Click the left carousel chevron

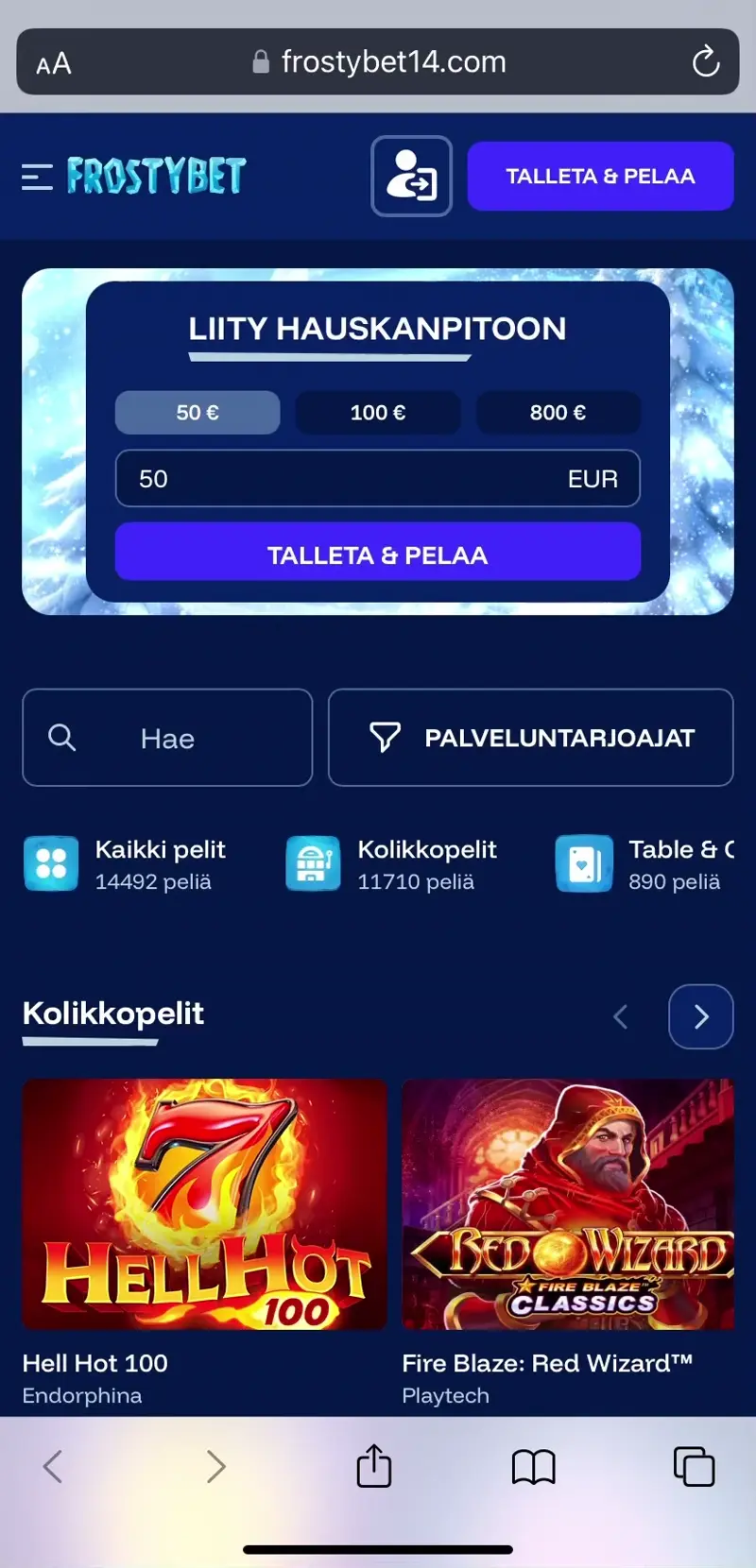621,1016
